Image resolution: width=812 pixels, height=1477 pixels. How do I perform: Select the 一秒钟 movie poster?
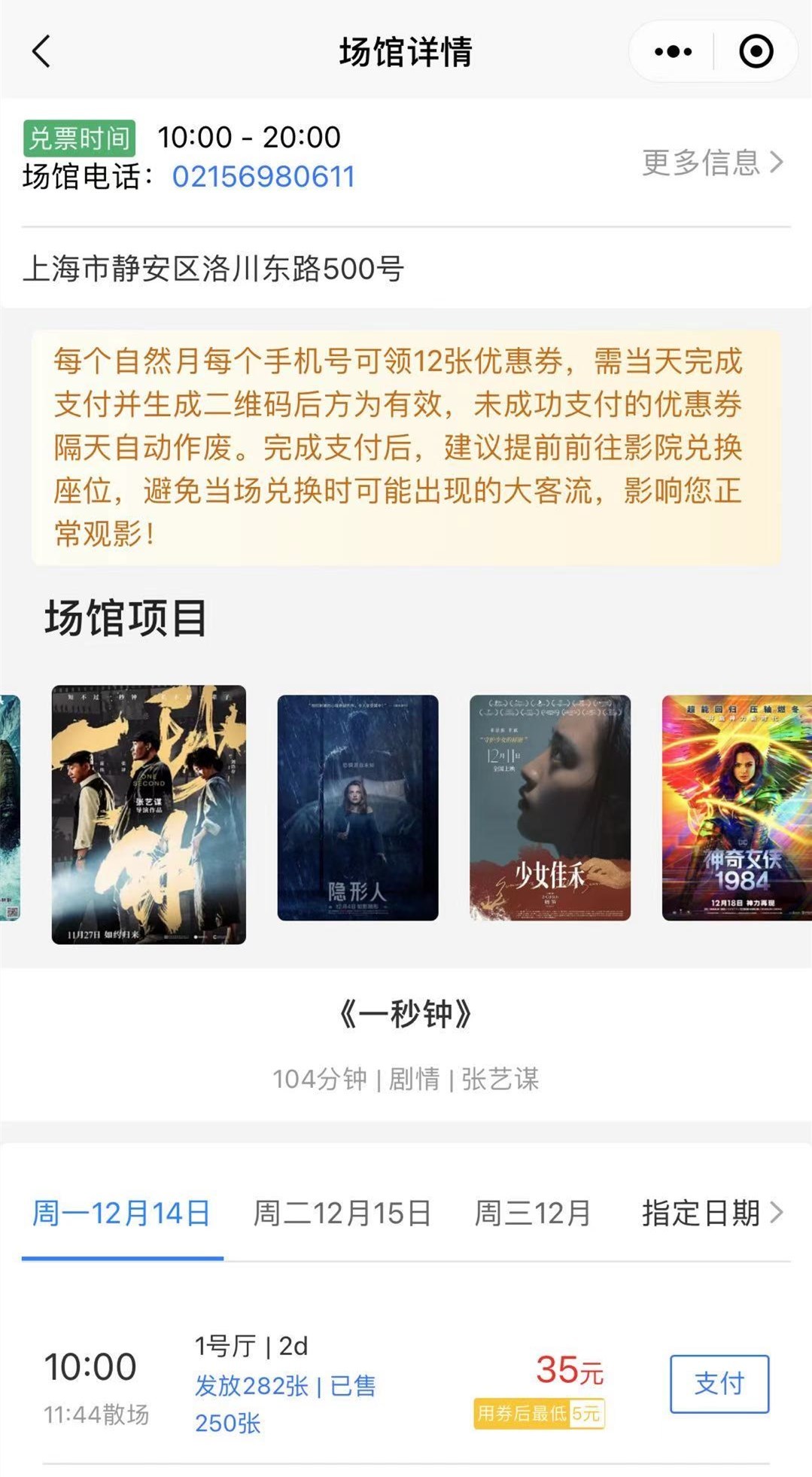[148, 814]
